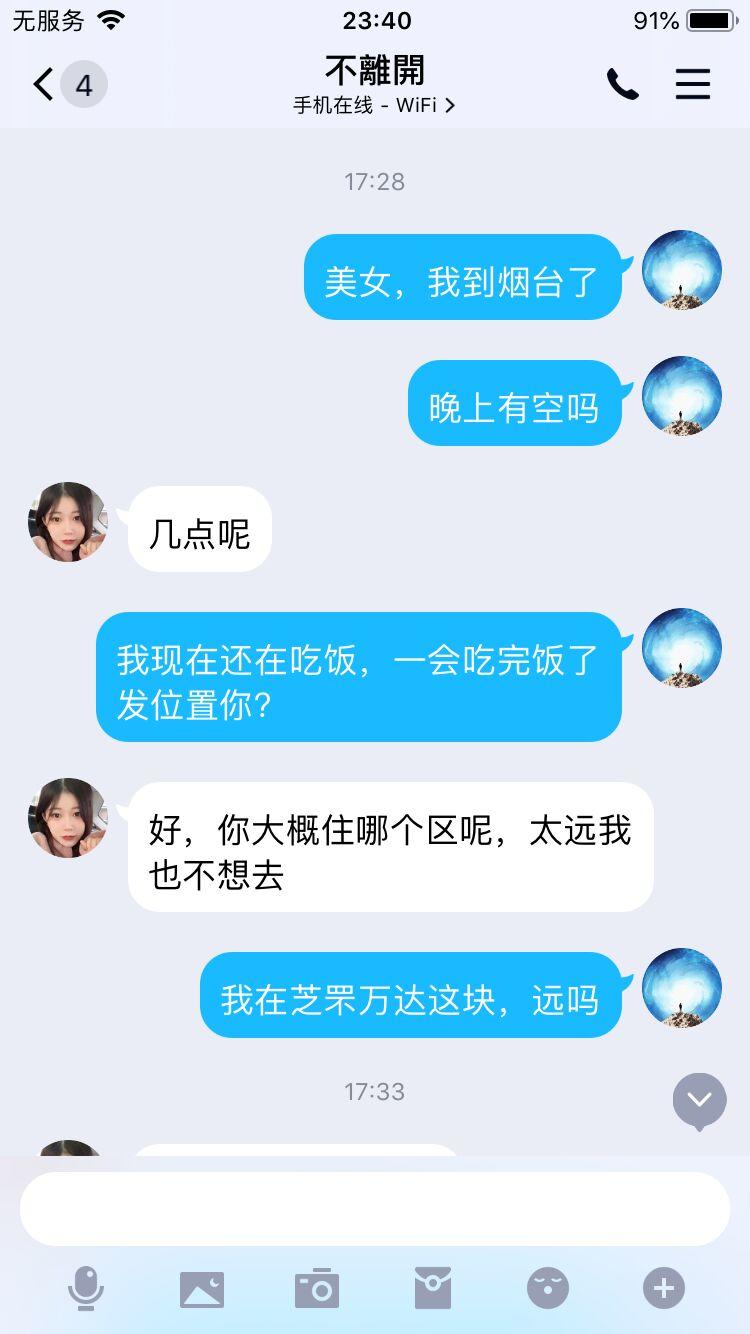Record a voice message with microphone
This screenshot has height=1334, width=750.
pyautogui.click(x=86, y=1288)
